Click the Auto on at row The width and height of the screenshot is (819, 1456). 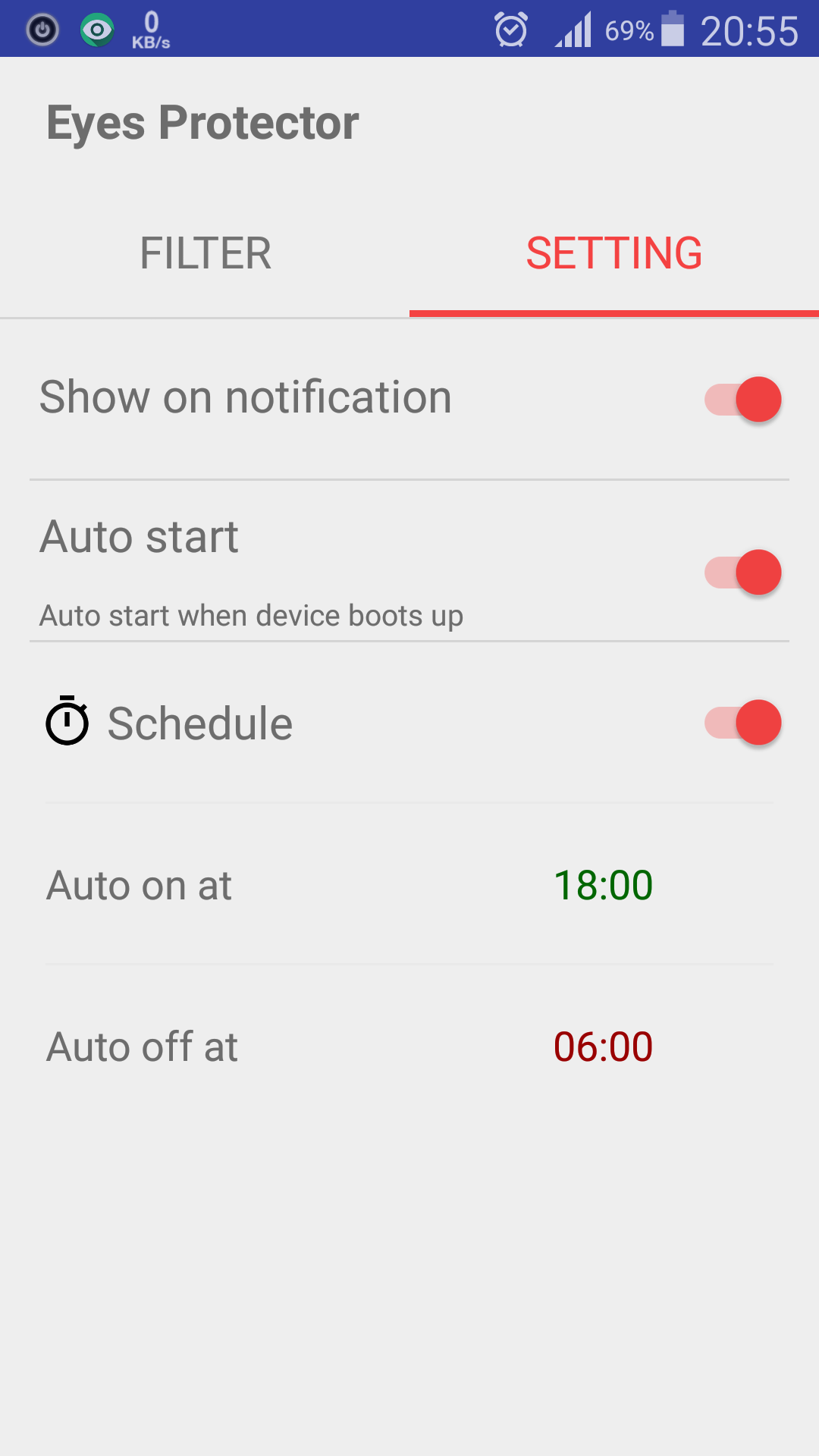pos(139,885)
